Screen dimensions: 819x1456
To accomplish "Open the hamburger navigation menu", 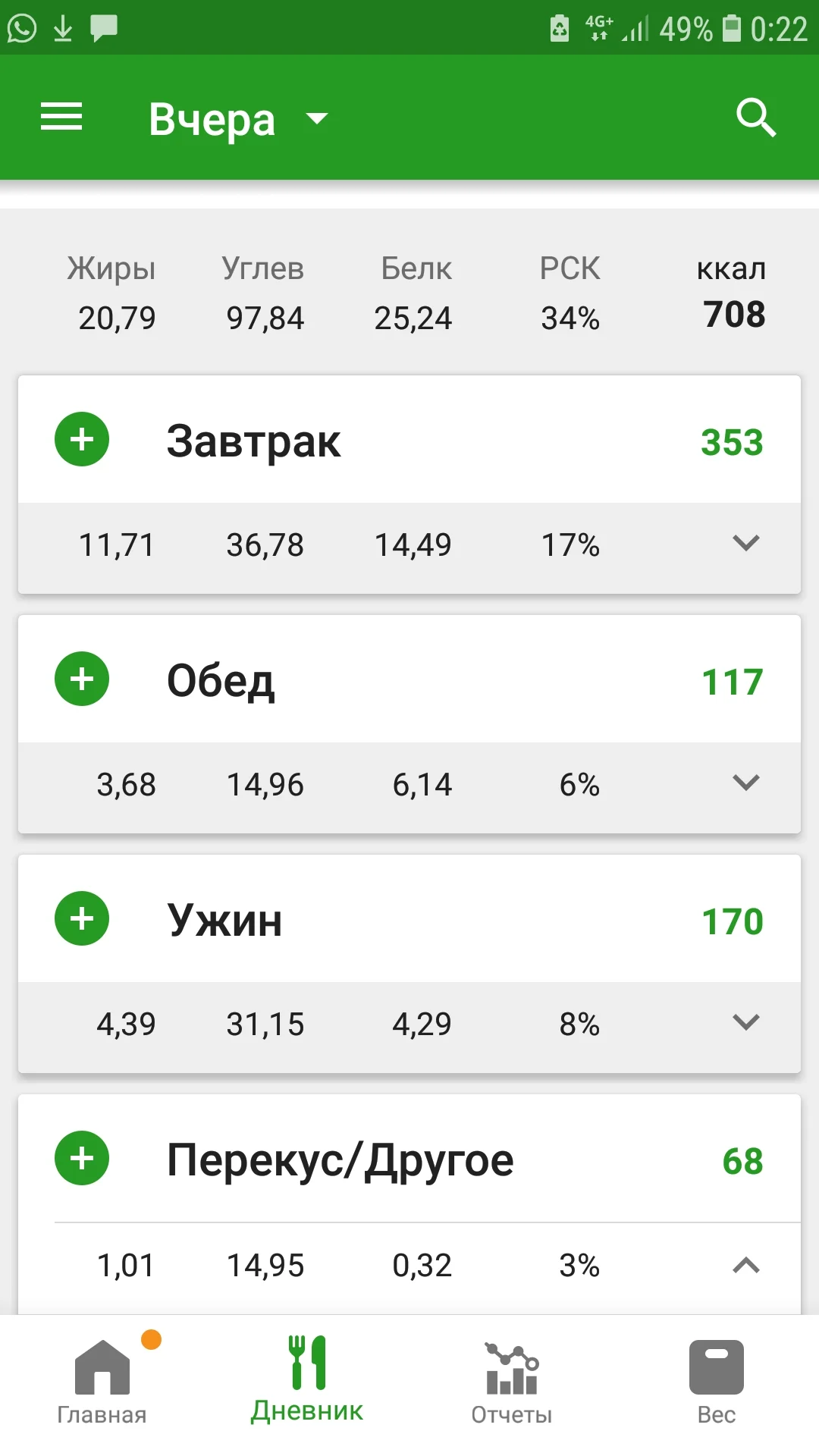I will 61,118.
